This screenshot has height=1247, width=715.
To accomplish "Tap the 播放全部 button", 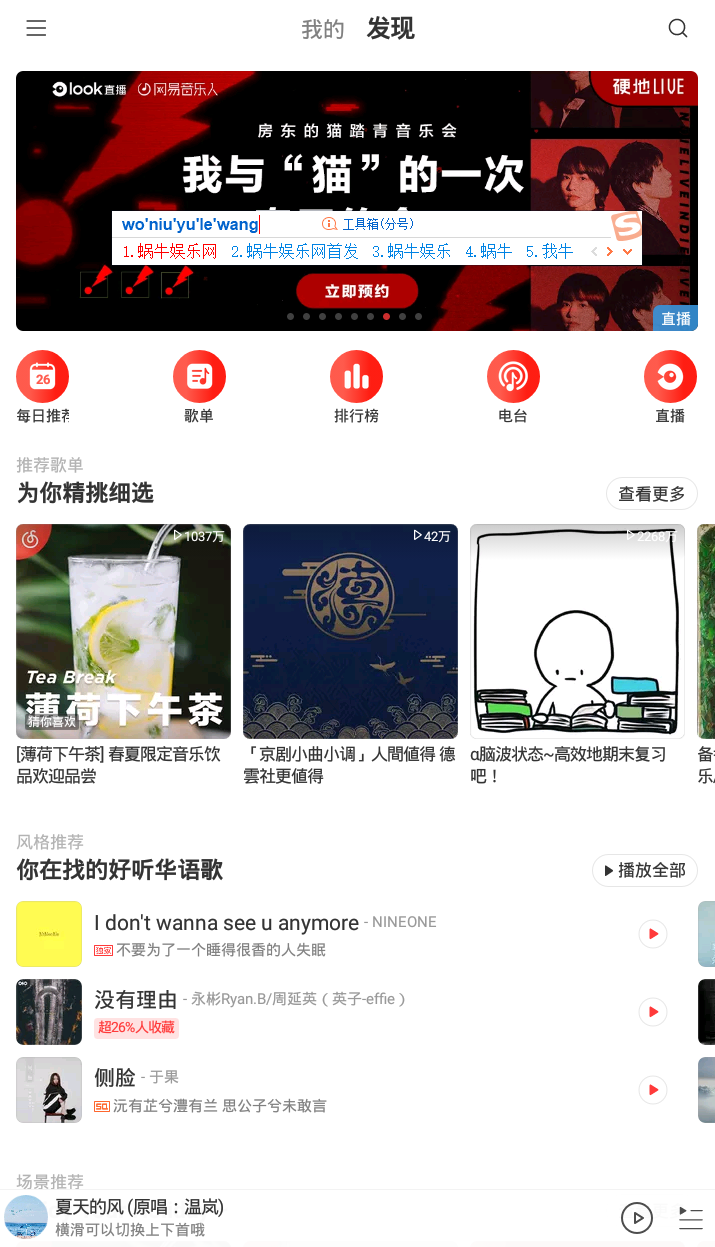I will pyautogui.click(x=644, y=871).
